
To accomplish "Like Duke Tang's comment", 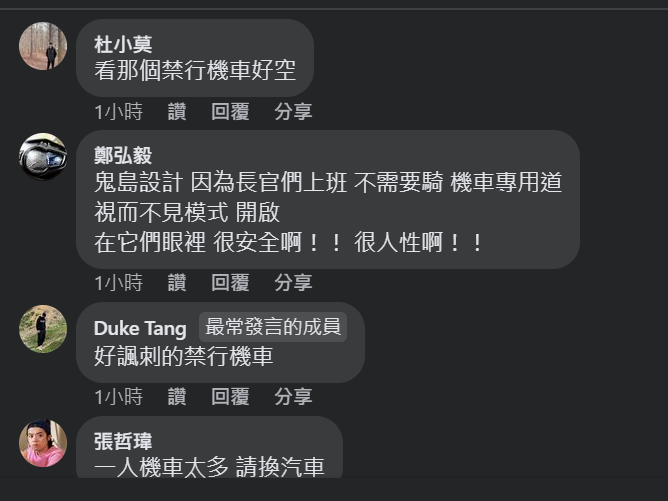I will 177,397.
